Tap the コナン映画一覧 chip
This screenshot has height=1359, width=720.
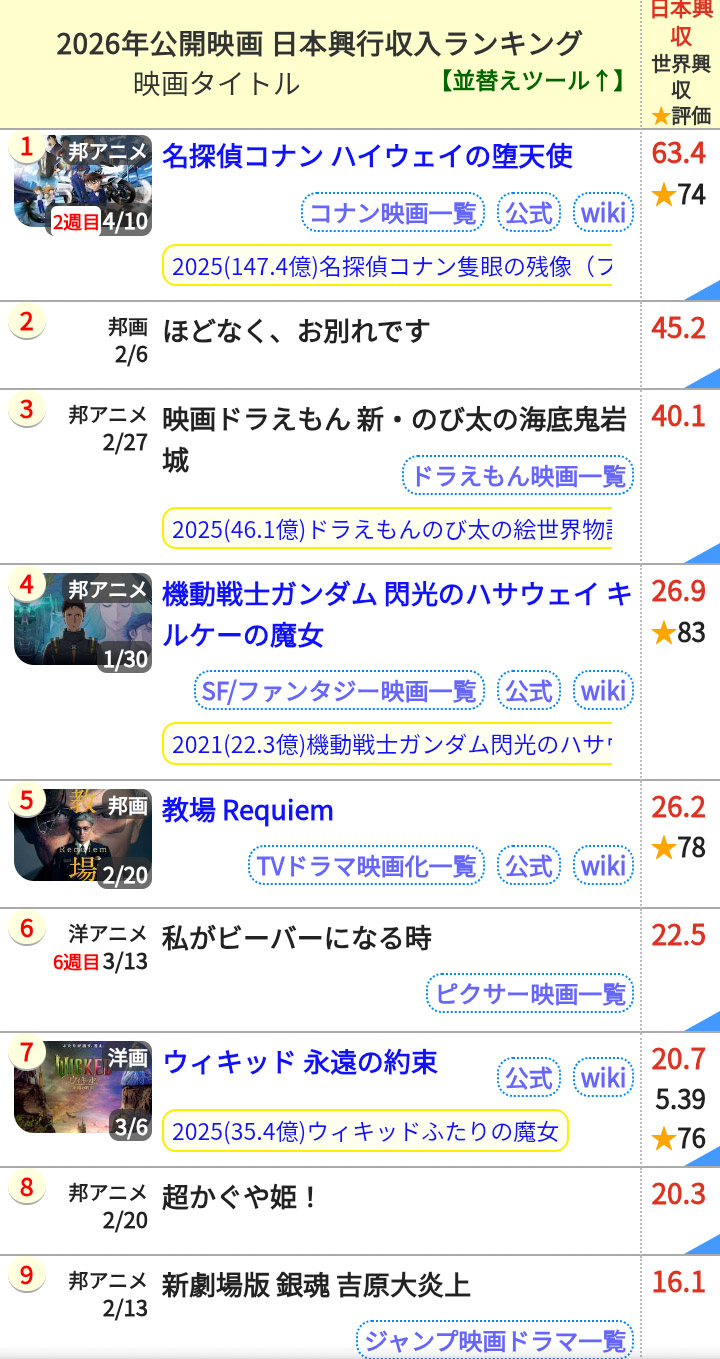(x=392, y=213)
